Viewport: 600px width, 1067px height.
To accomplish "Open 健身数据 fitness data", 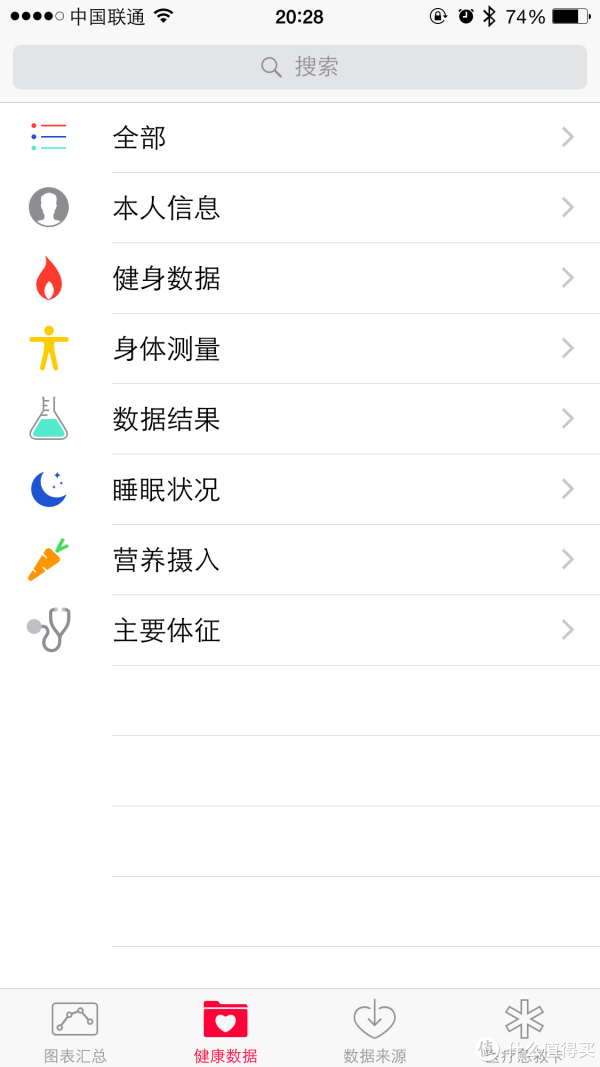I will pos(300,278).
